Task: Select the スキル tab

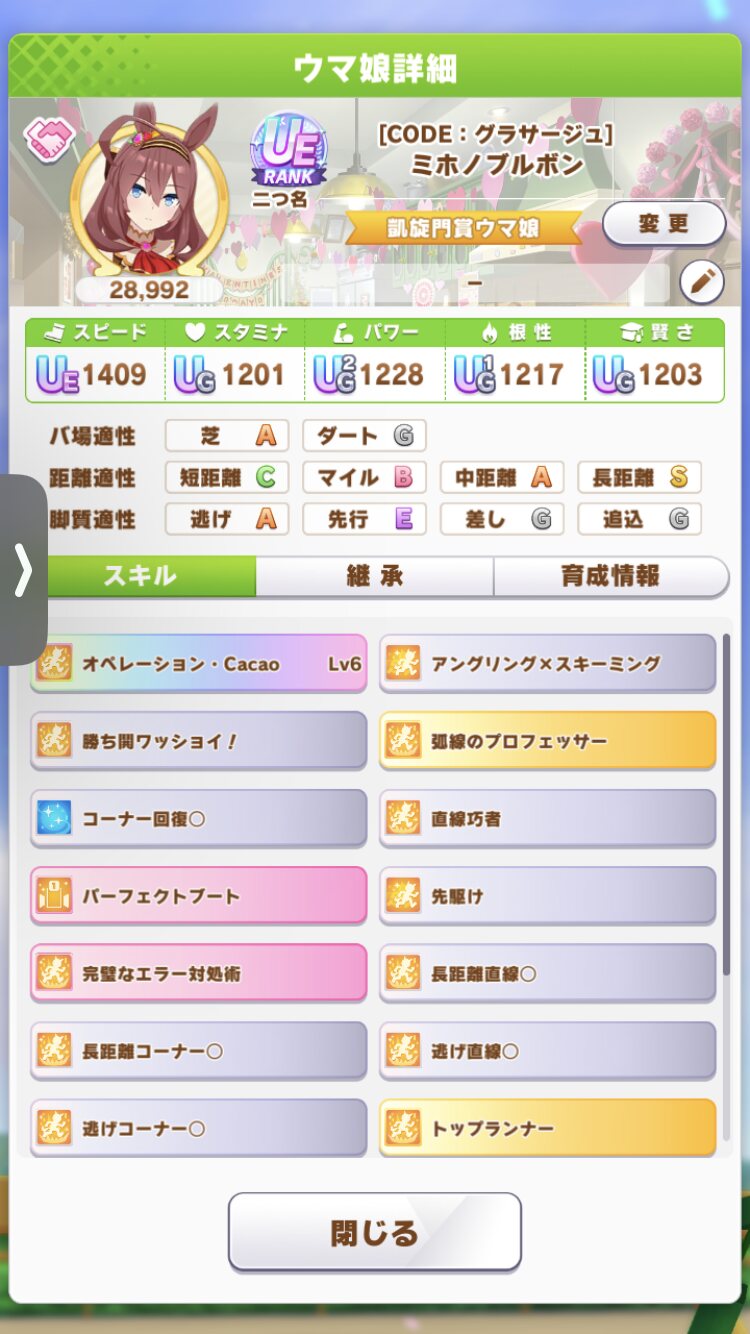Action: click(140, 576)
